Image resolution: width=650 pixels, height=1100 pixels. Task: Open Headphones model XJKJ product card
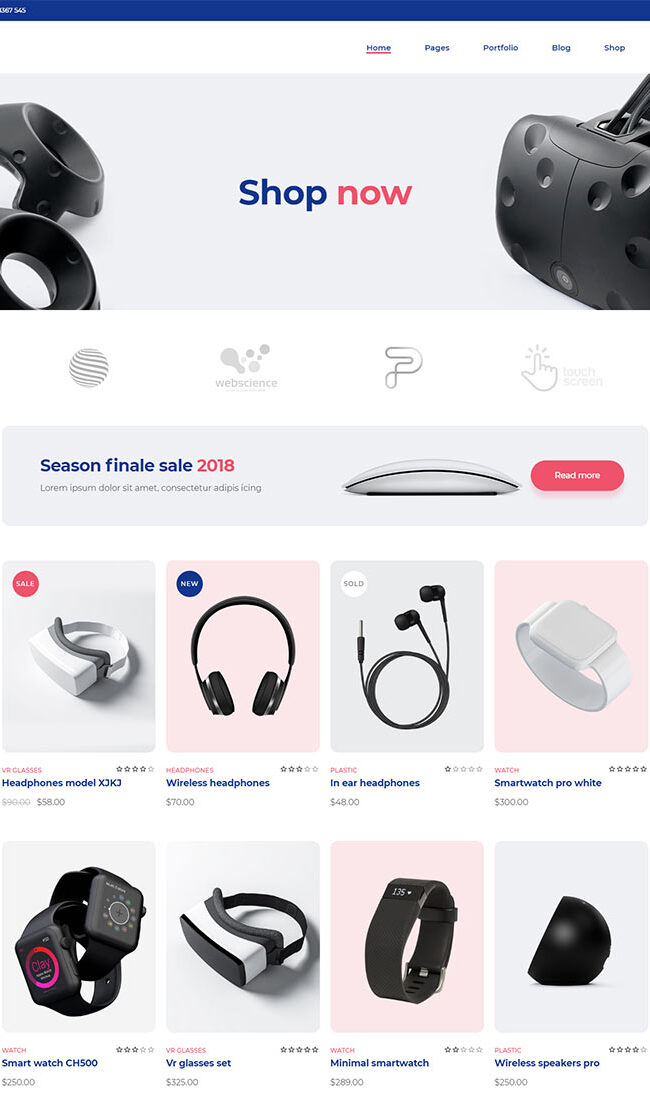[62, 783]
